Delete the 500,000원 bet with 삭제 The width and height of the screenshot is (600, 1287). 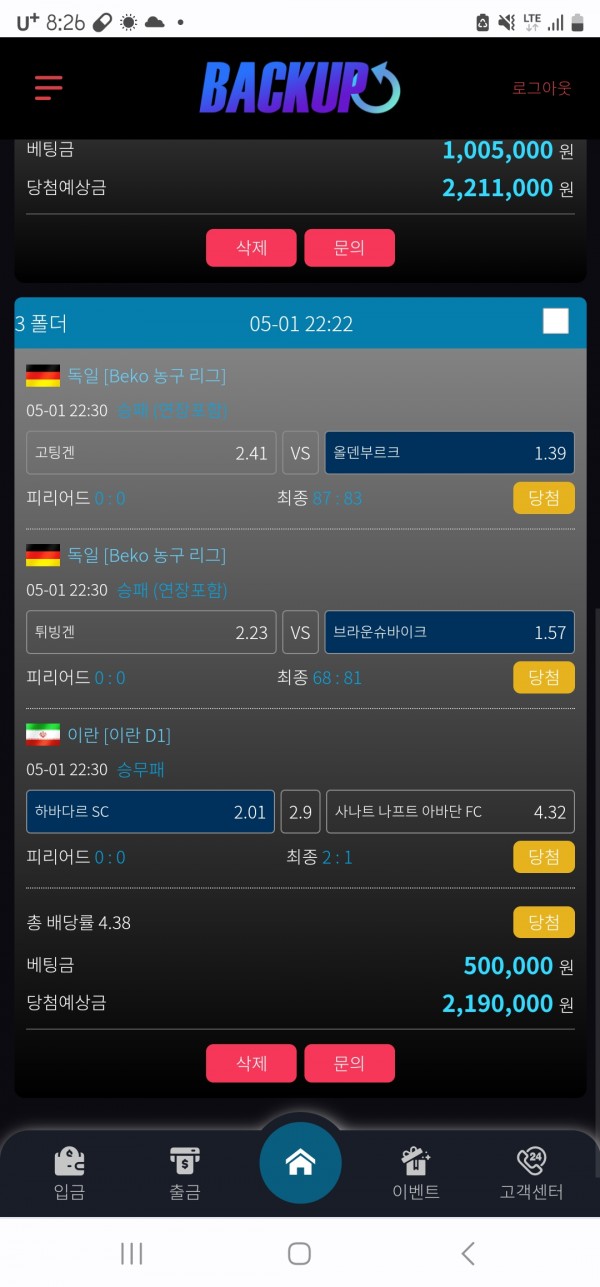(251, 1063)
